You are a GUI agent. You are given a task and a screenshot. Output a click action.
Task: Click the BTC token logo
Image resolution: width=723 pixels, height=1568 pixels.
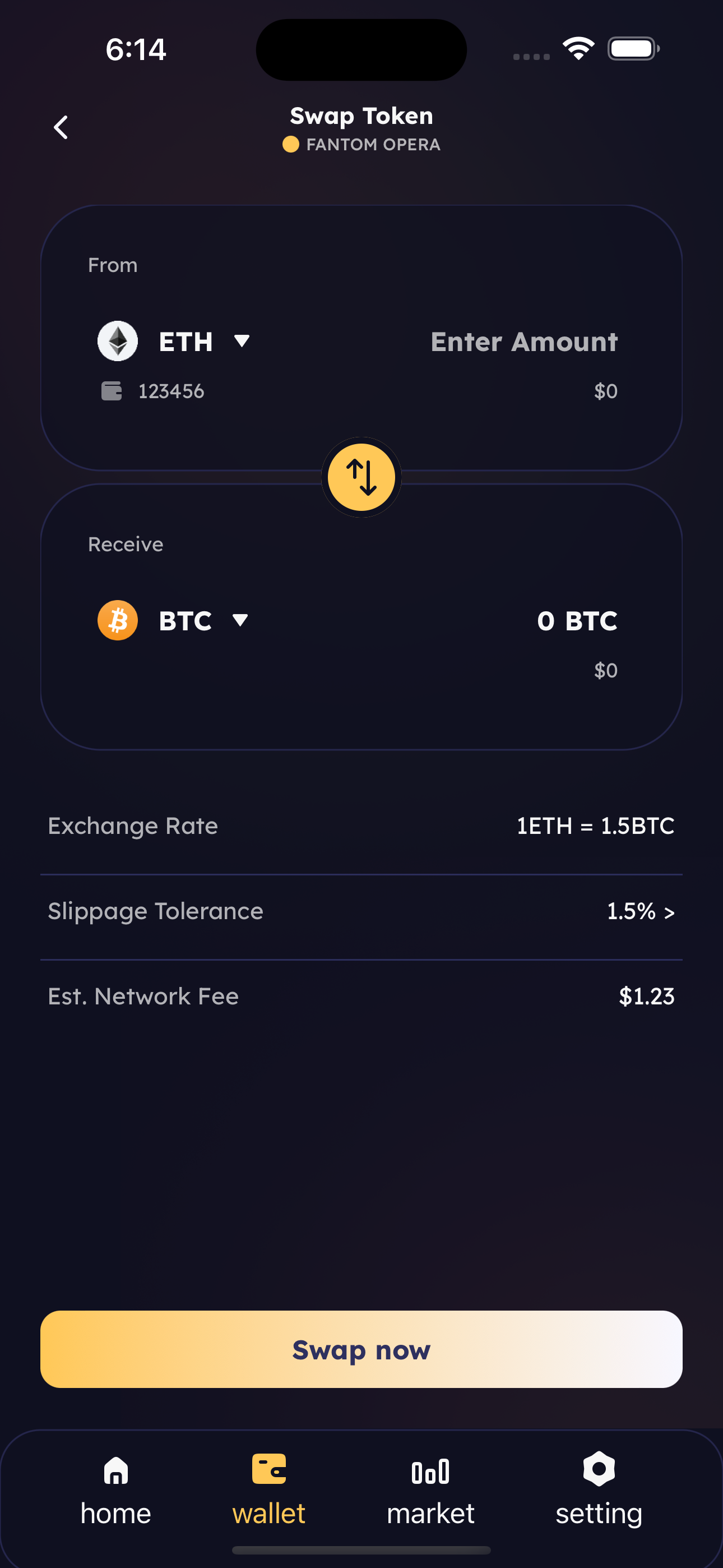tap(117, 620)
